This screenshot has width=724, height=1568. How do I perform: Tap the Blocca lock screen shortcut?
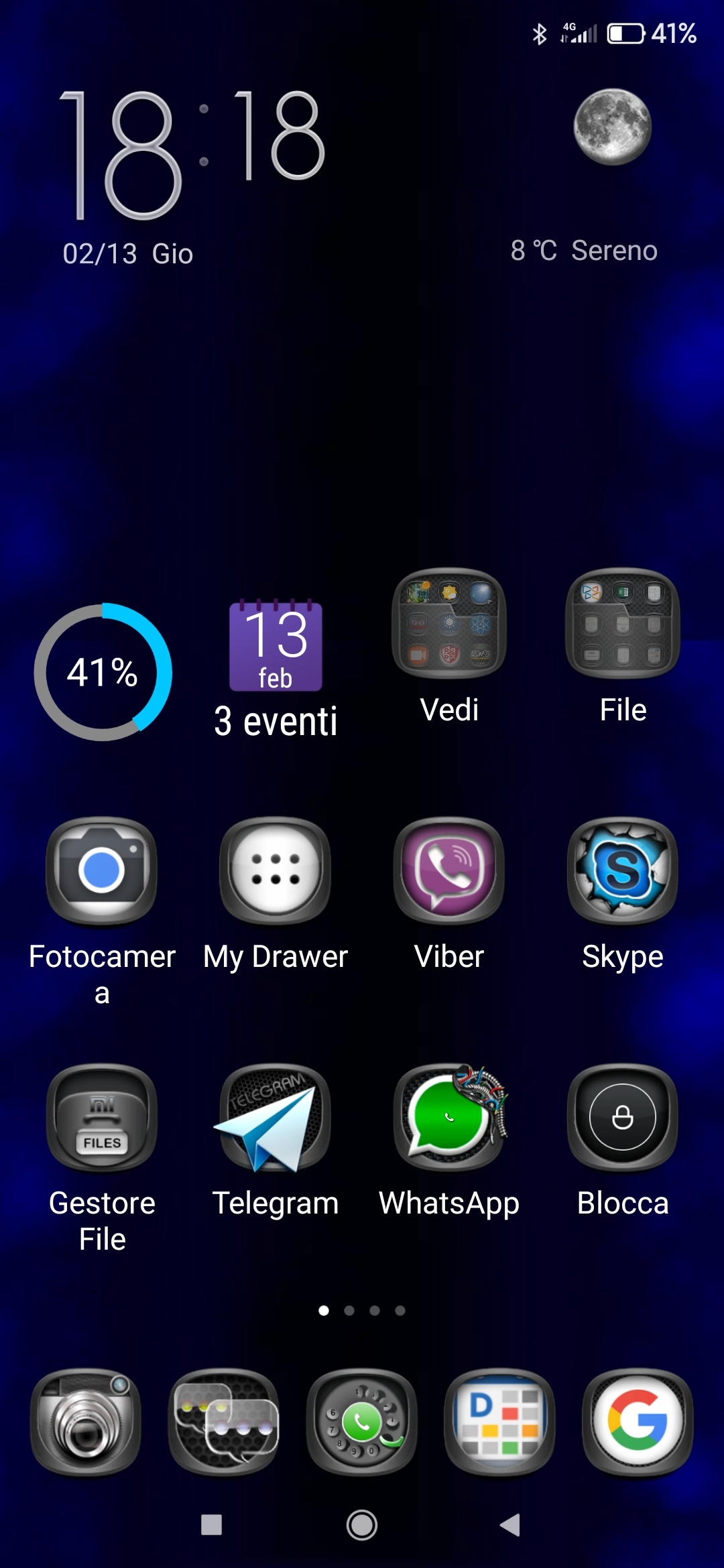pos(623,1118)
